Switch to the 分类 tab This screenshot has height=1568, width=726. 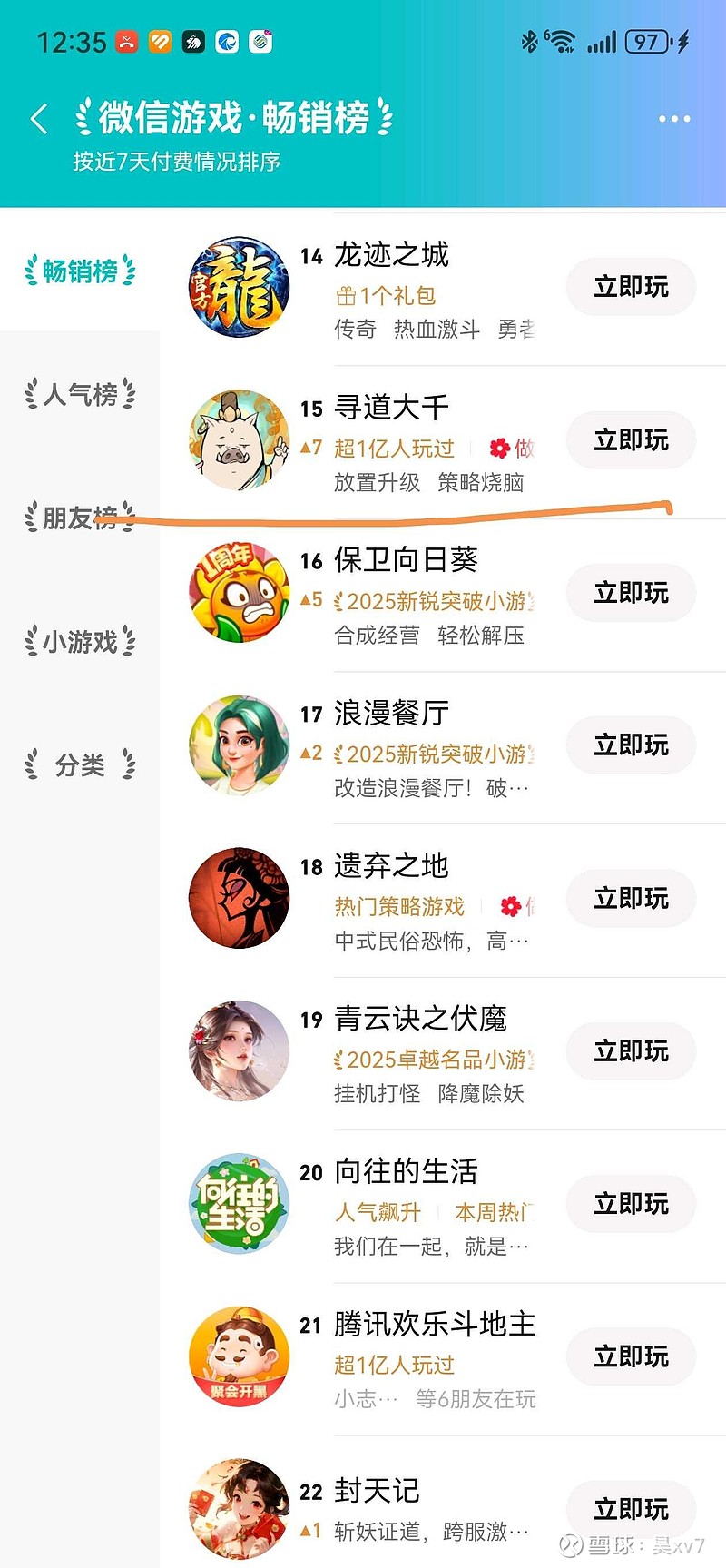click(80, 764)
